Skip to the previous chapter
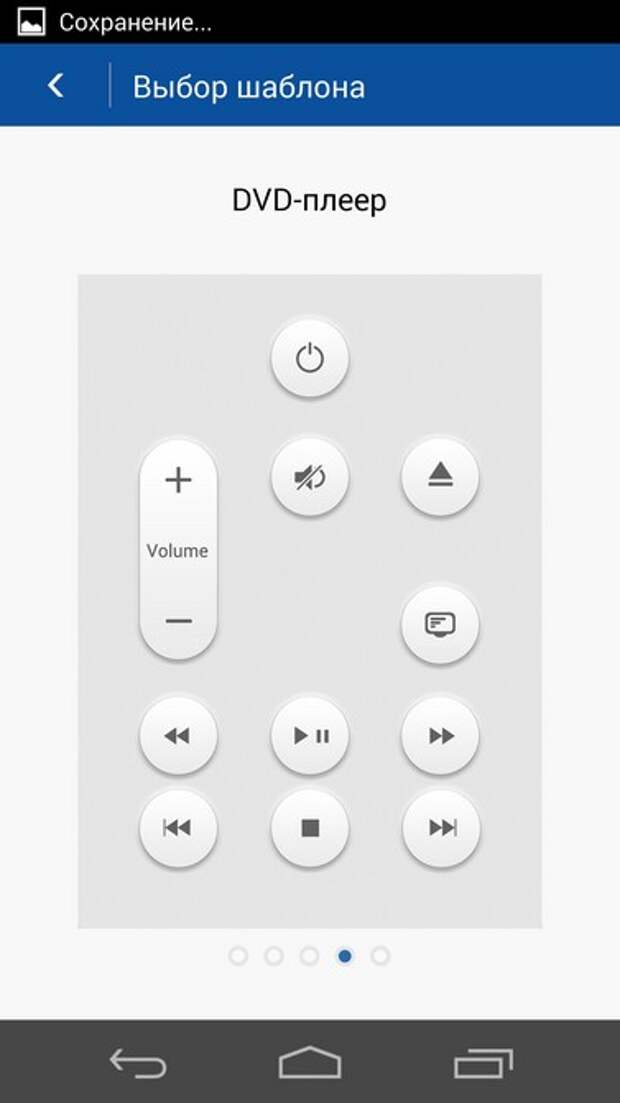Screen dimensions: 620x1103 pos(178,828)
